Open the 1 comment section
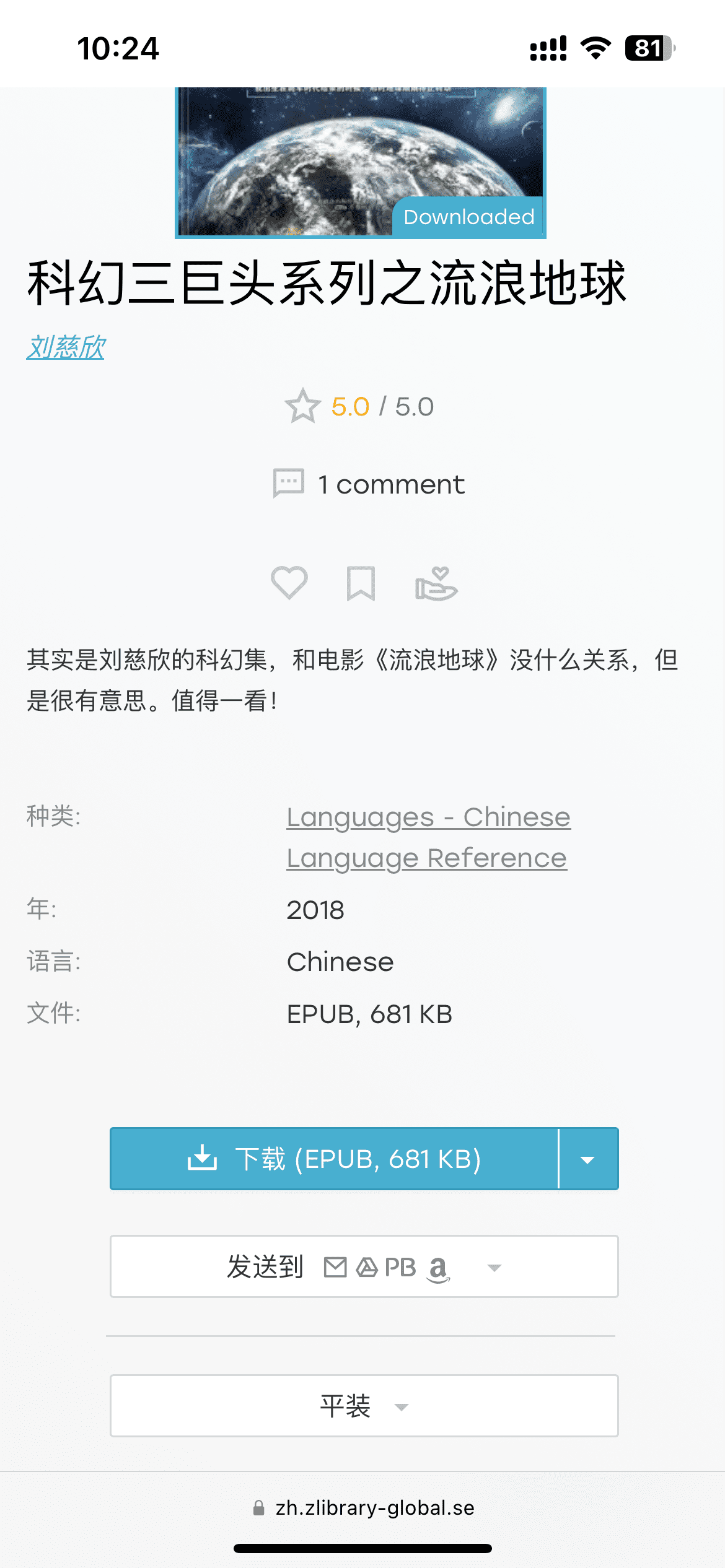This screenshot has width=725, height=1568. [369, 484]
